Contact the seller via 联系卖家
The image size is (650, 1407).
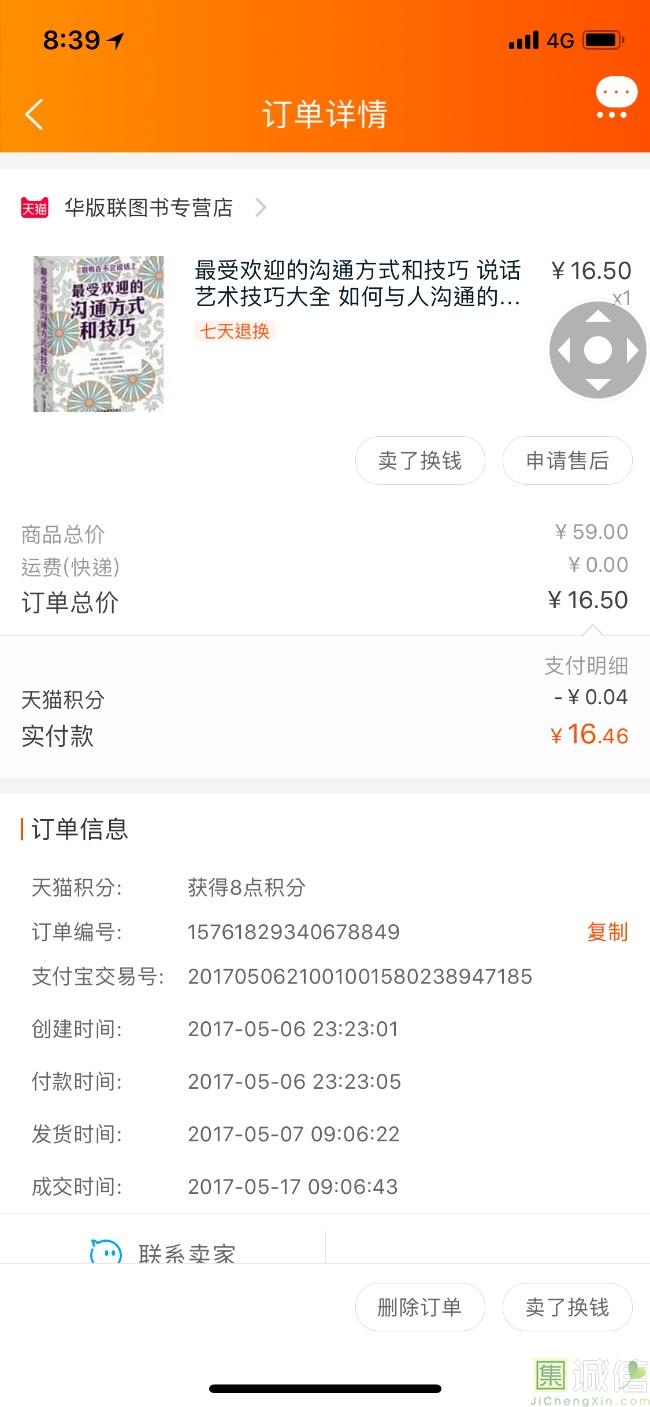(x=163, y=1252)
